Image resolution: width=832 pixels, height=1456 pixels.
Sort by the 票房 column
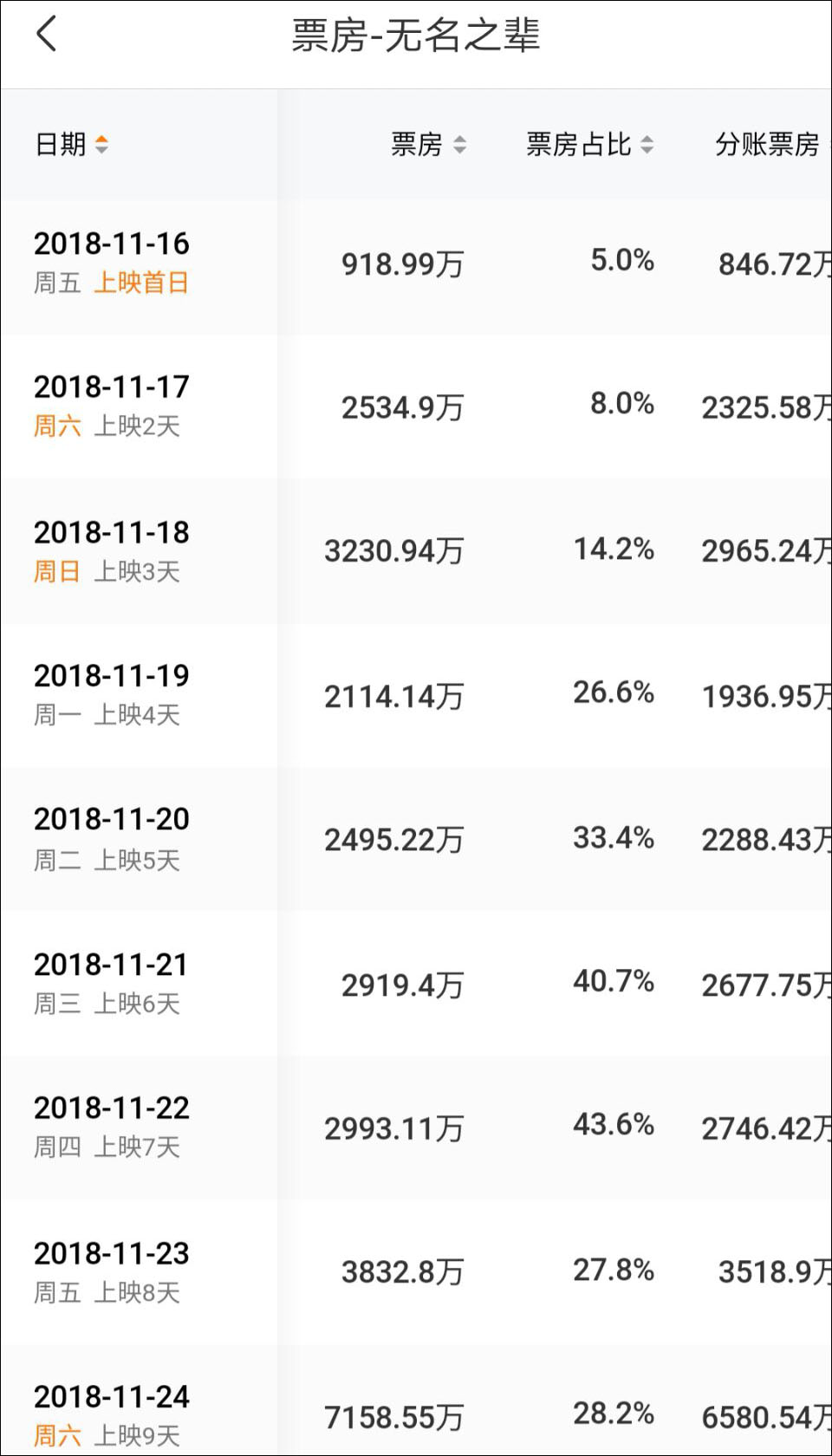coord(428,144)
